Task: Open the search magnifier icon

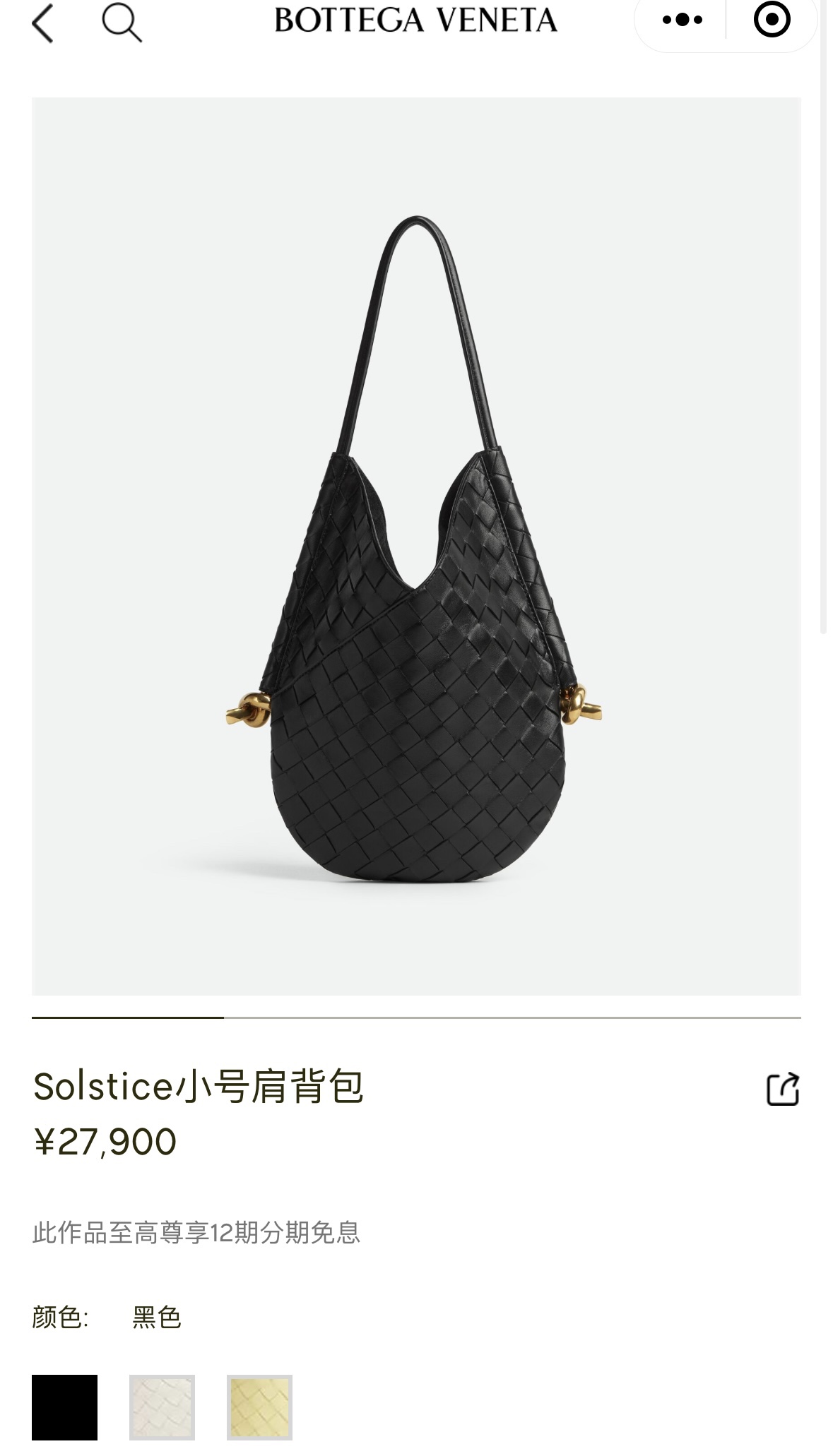Action: pyautogui.click(x=122, y=23)
